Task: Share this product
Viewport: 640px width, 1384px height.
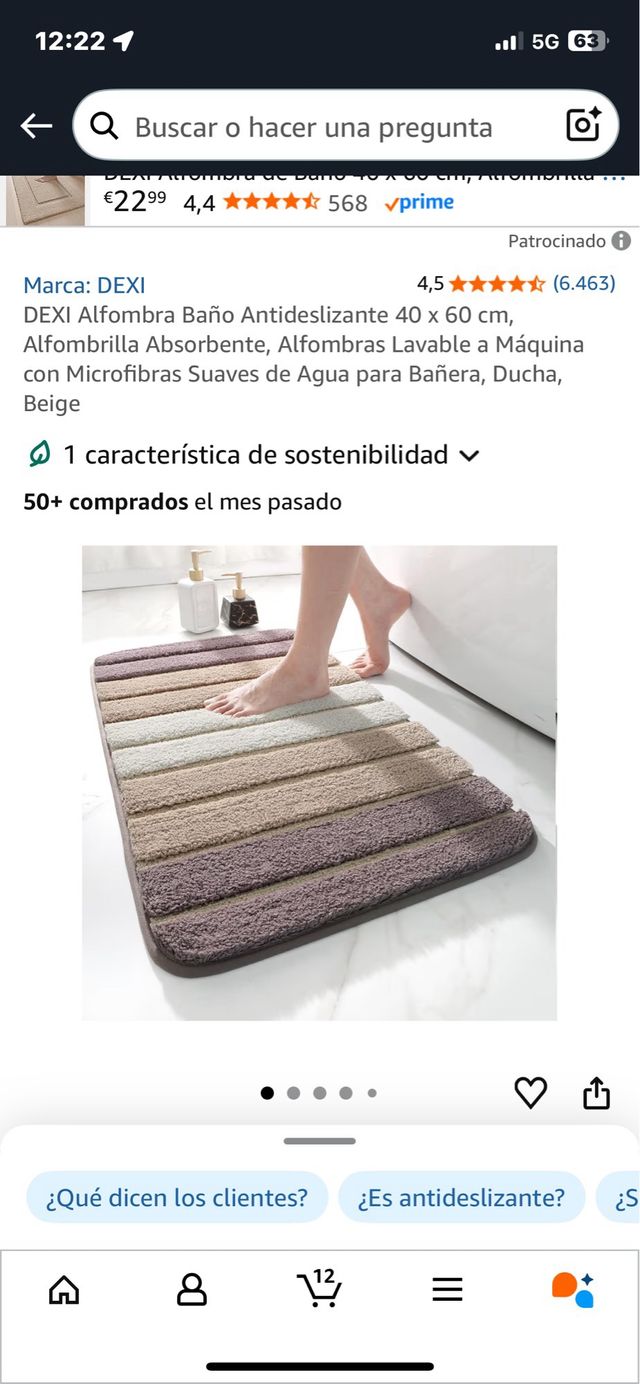Action: pos(596,1092)
